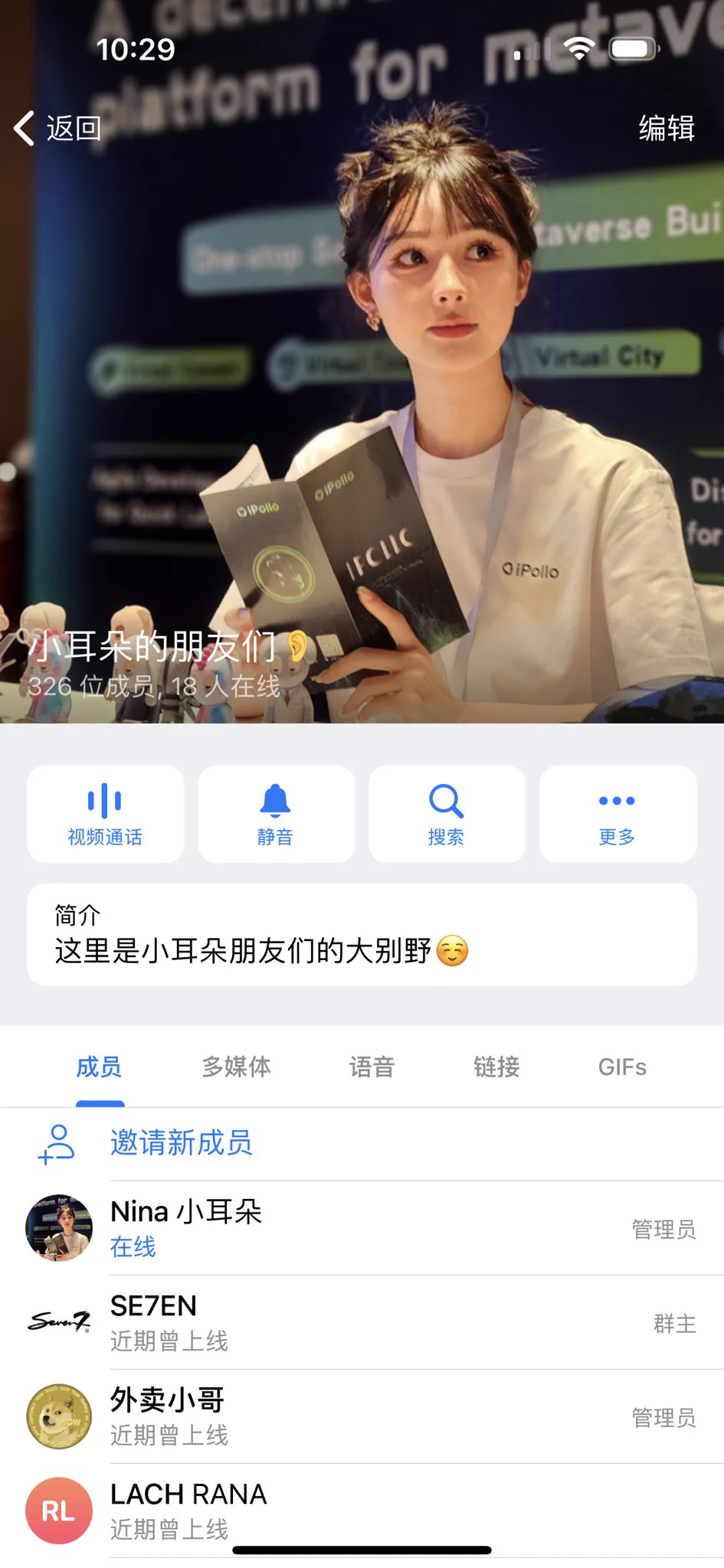Switch to the GIFs tab
724x1568 pixels.
tap(622, 1067)
